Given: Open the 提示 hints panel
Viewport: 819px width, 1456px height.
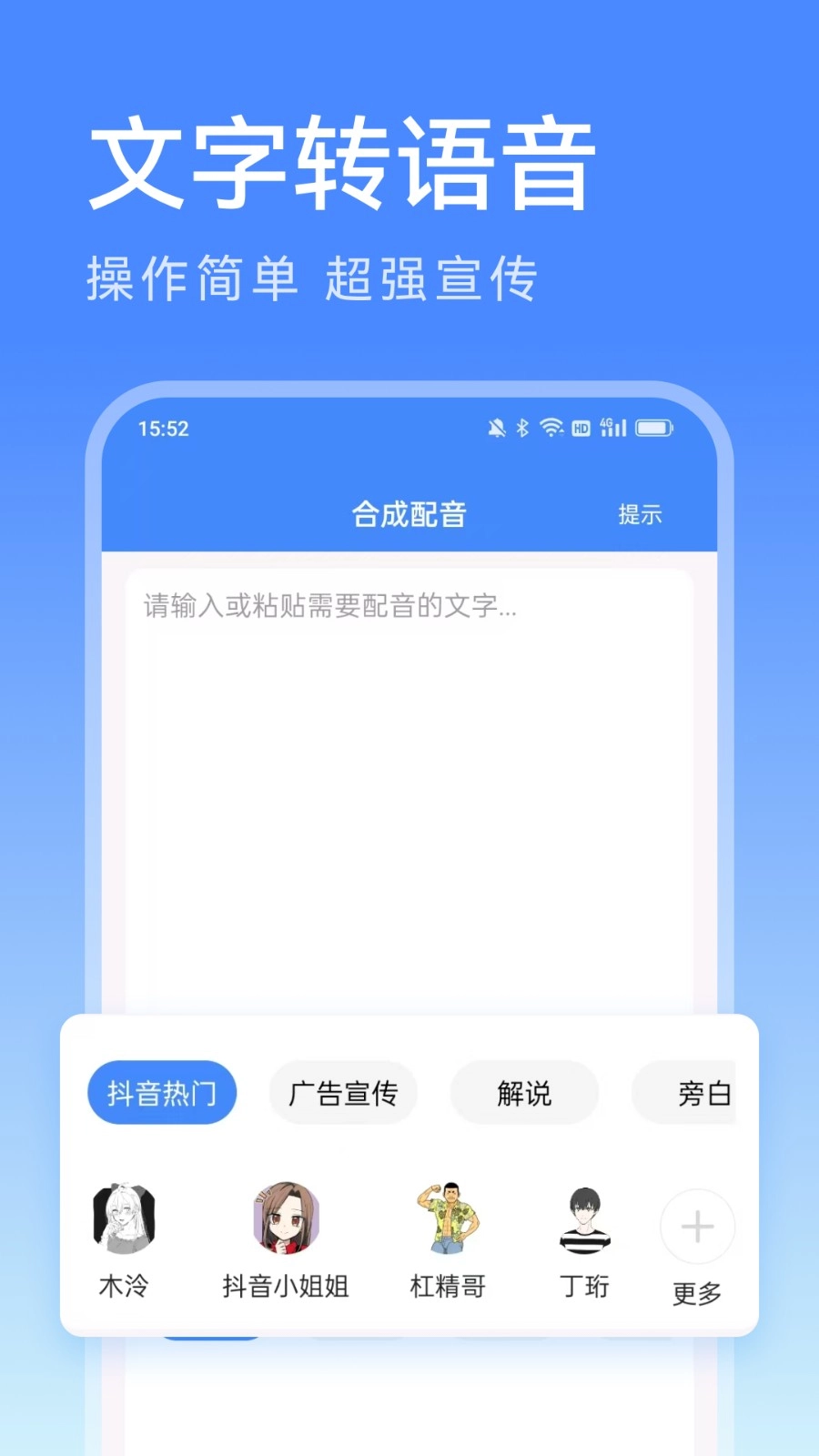Looking at the screenshot, I should click(640, 514).
